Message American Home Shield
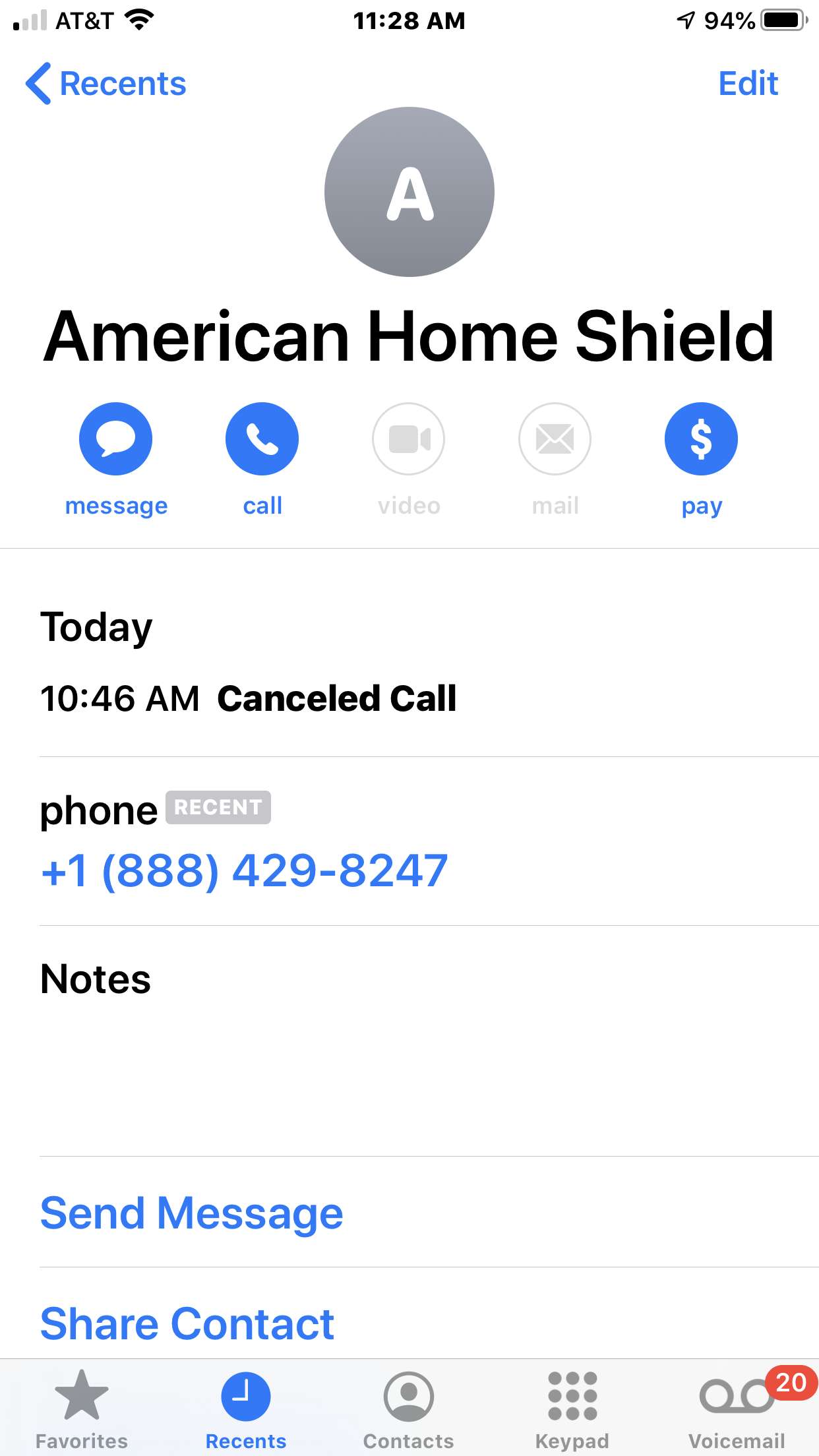 [x=116, y=439]
